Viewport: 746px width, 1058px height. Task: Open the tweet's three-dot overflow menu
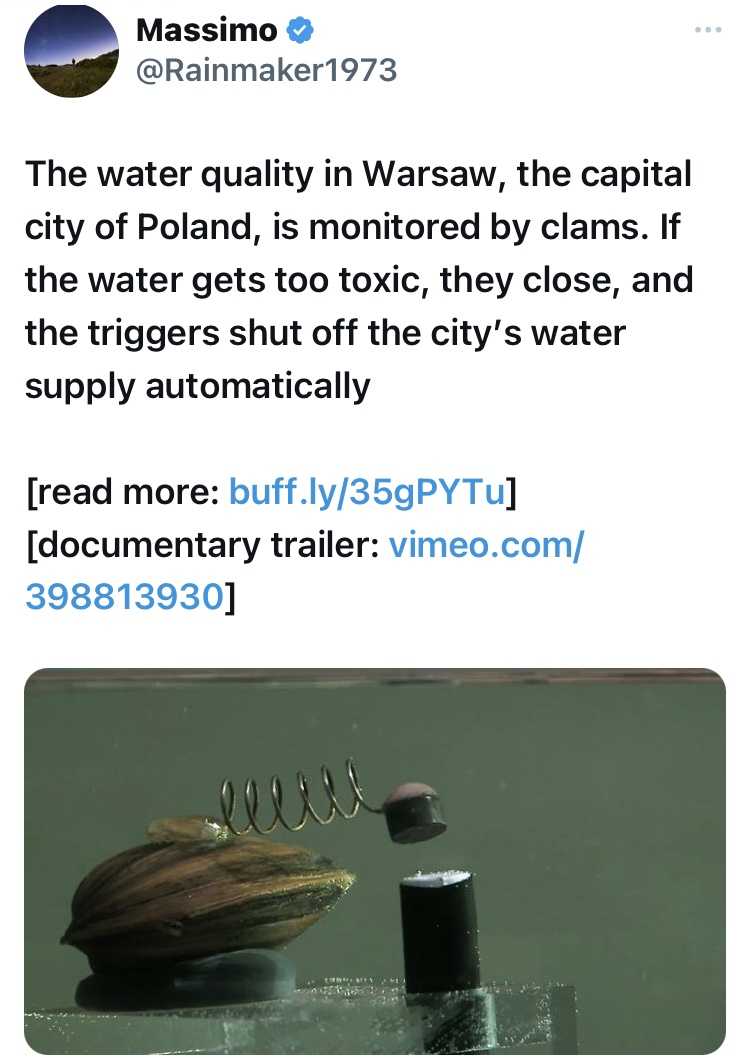coord(707,30)
